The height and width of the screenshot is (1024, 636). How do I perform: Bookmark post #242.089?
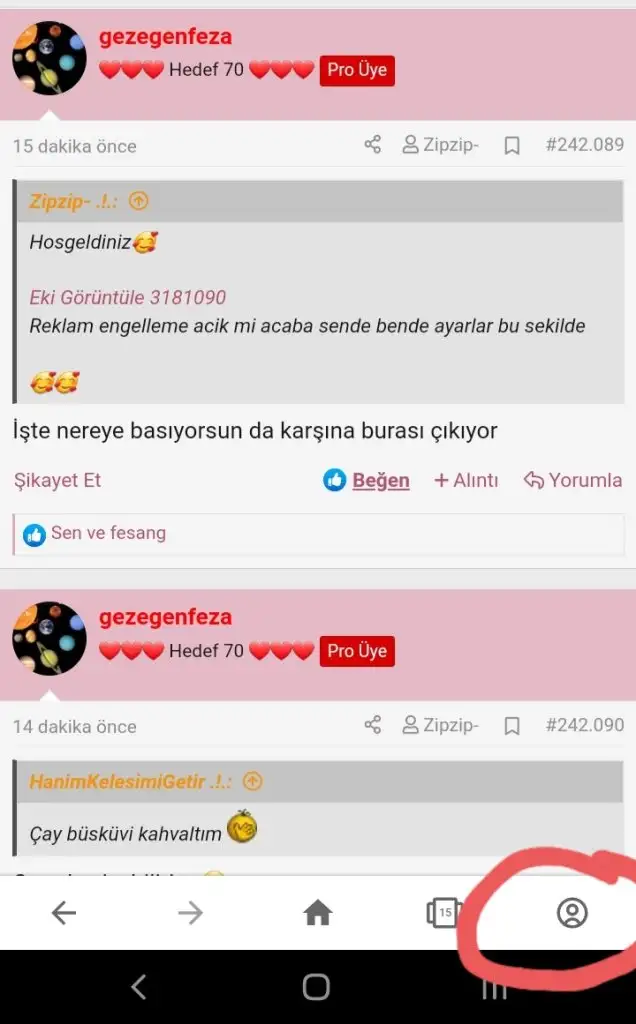coord(512,145)
